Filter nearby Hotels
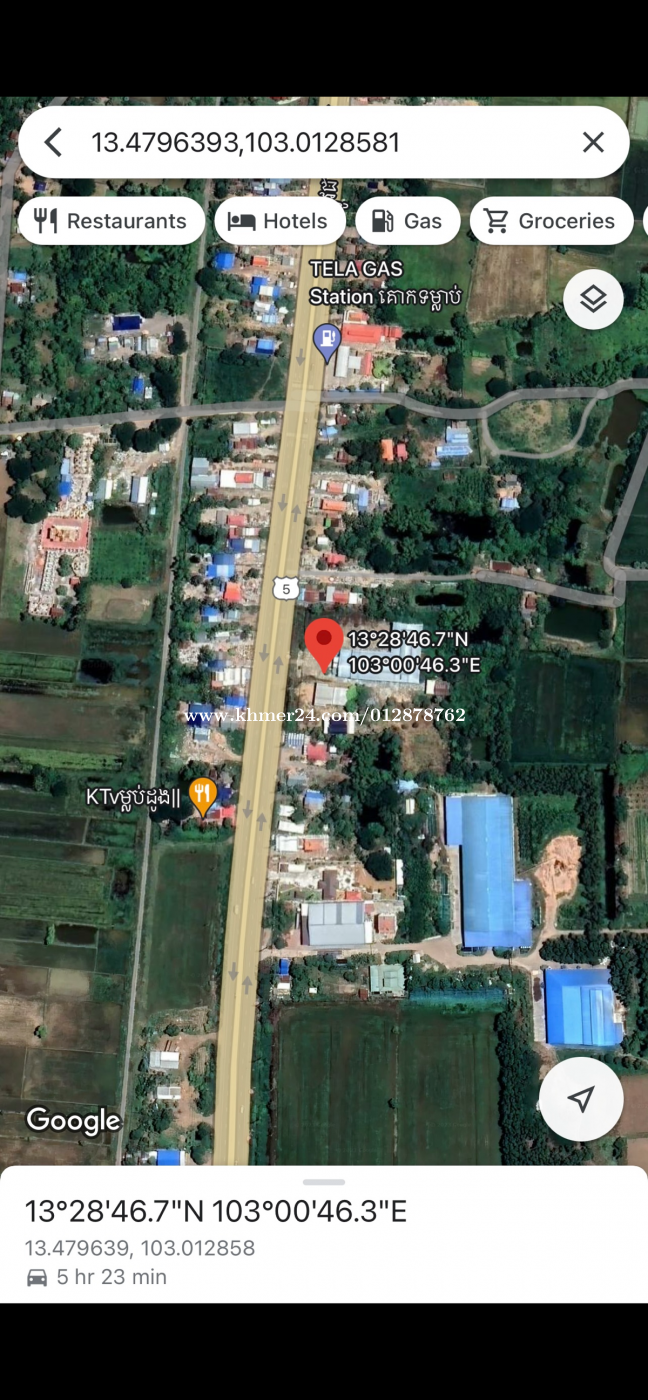 pos(280,221)
